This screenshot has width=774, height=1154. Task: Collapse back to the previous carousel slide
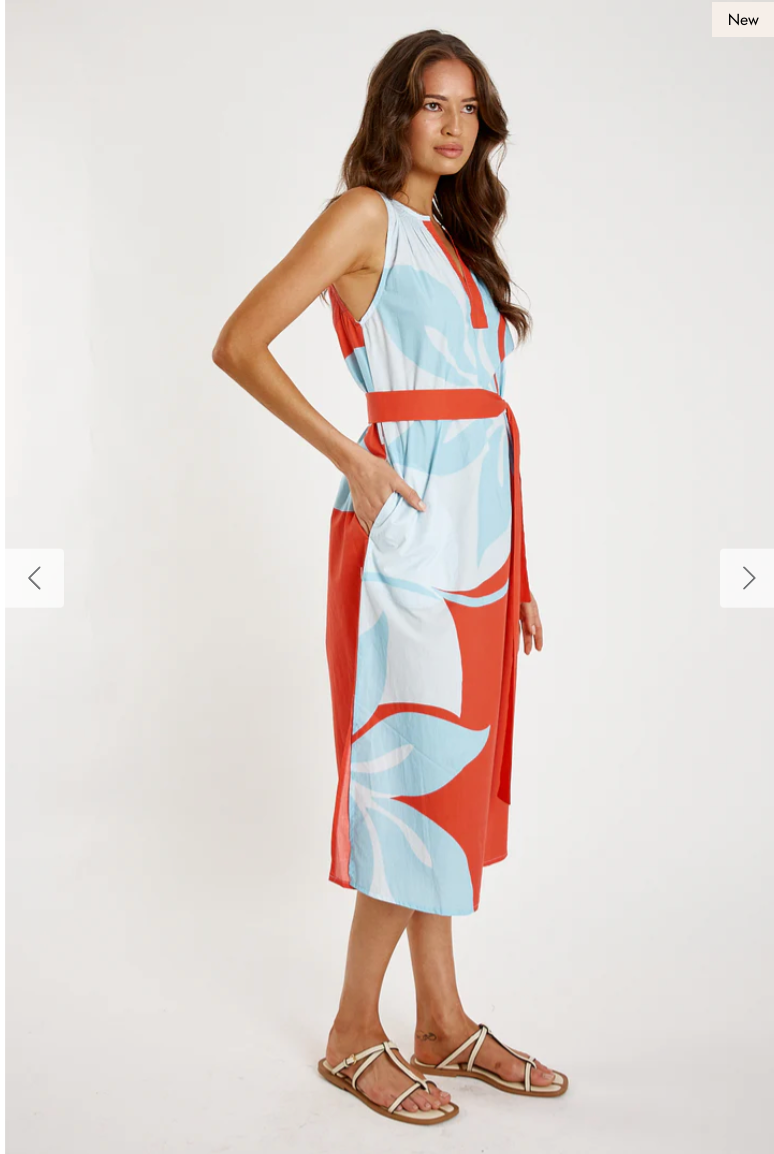(34, 578)
